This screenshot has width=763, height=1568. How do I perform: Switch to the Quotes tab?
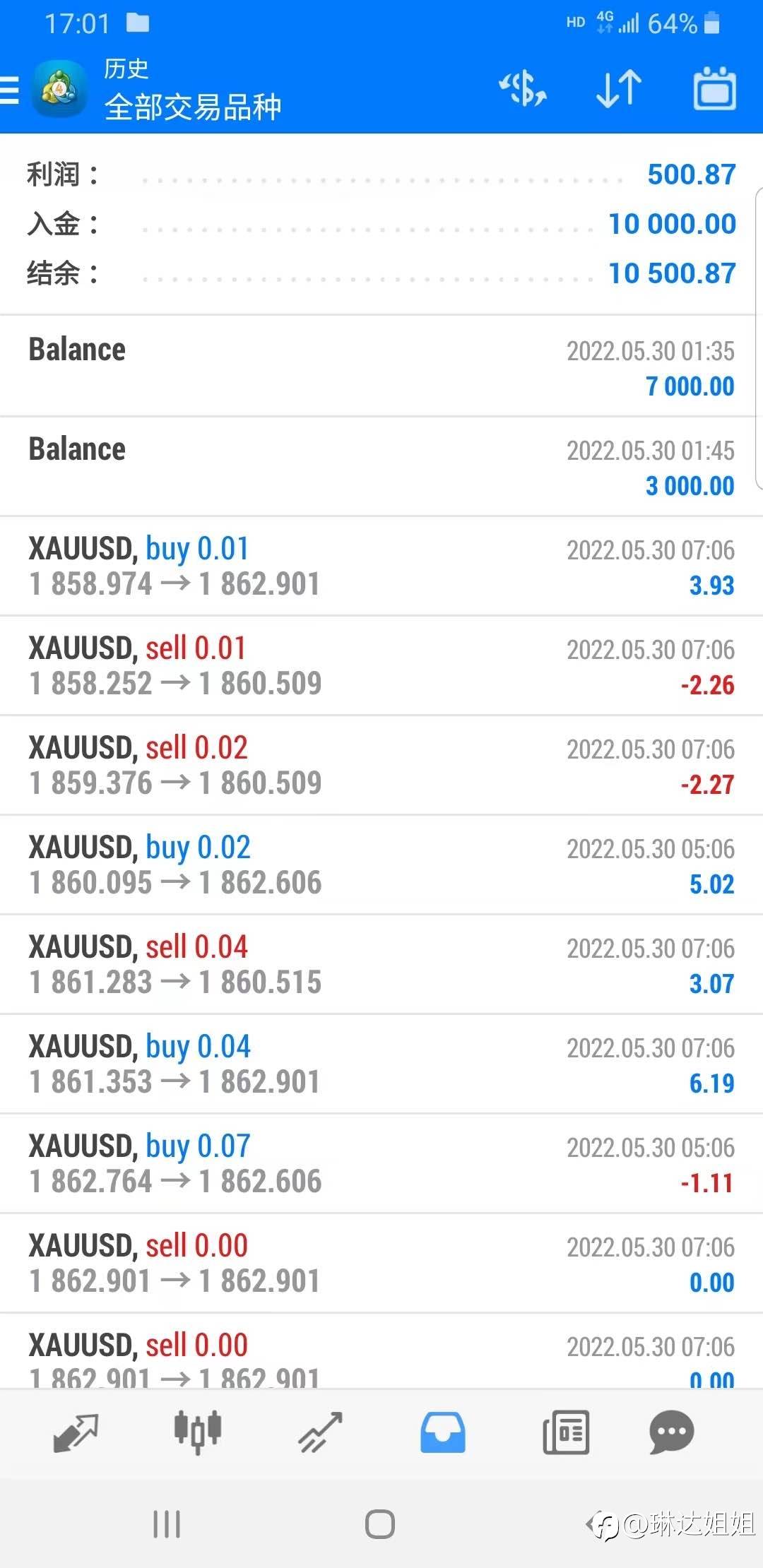[76, 1432]
